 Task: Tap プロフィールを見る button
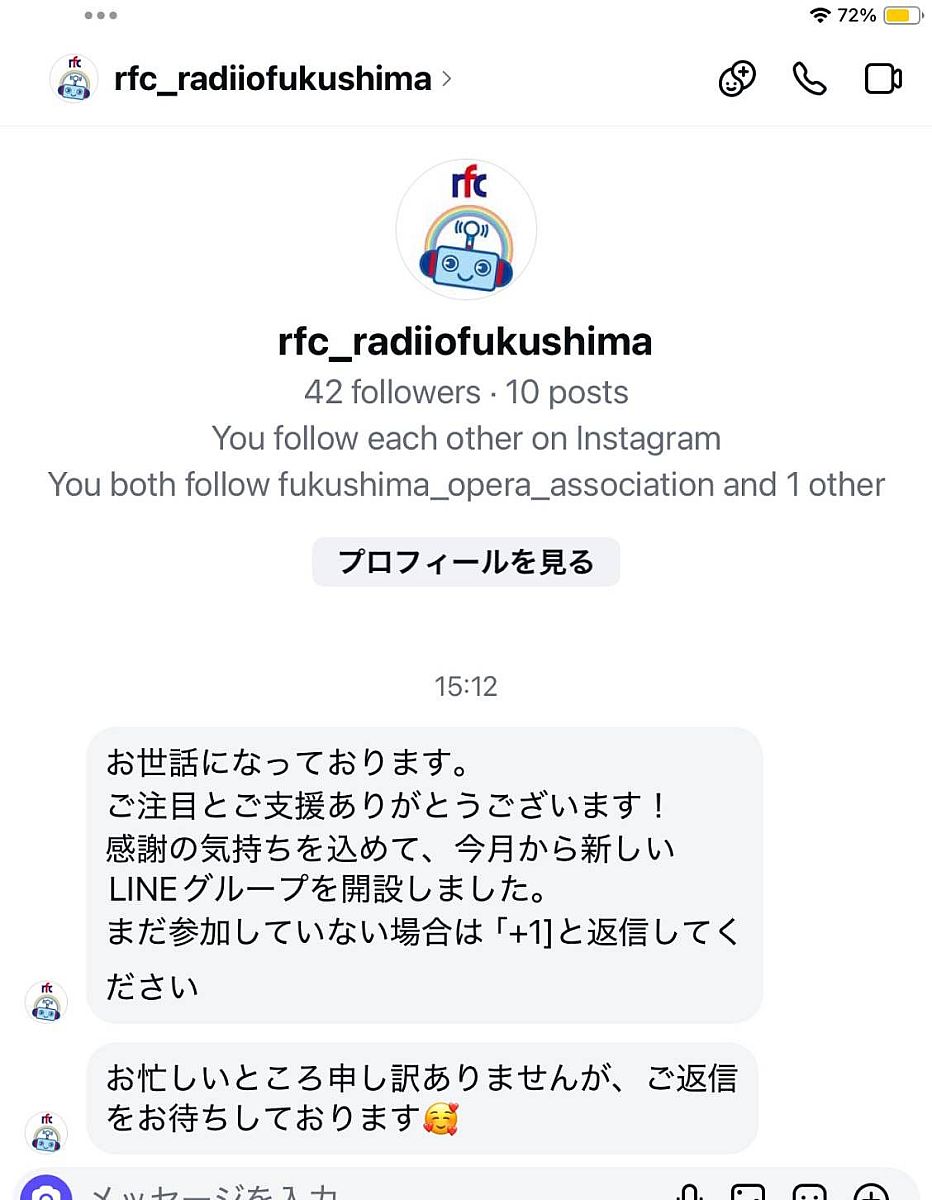coord(466,562)
